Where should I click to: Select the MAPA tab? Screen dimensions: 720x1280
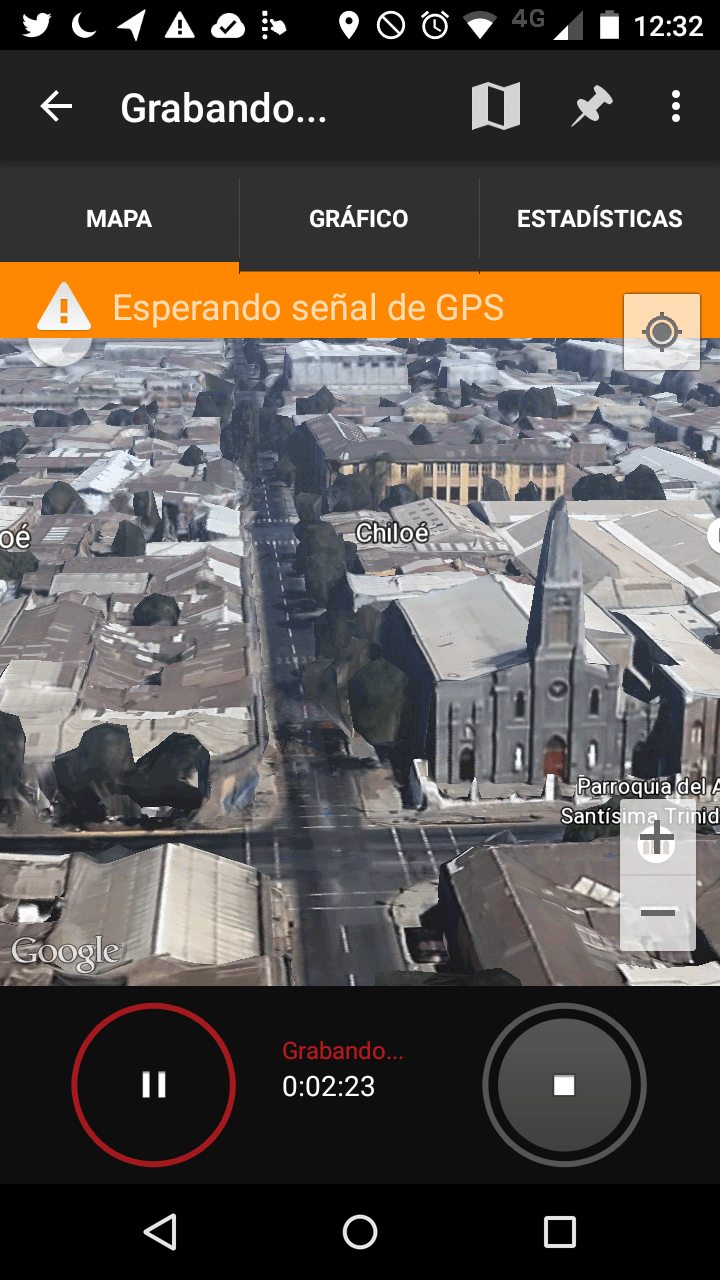coord(119,219)
